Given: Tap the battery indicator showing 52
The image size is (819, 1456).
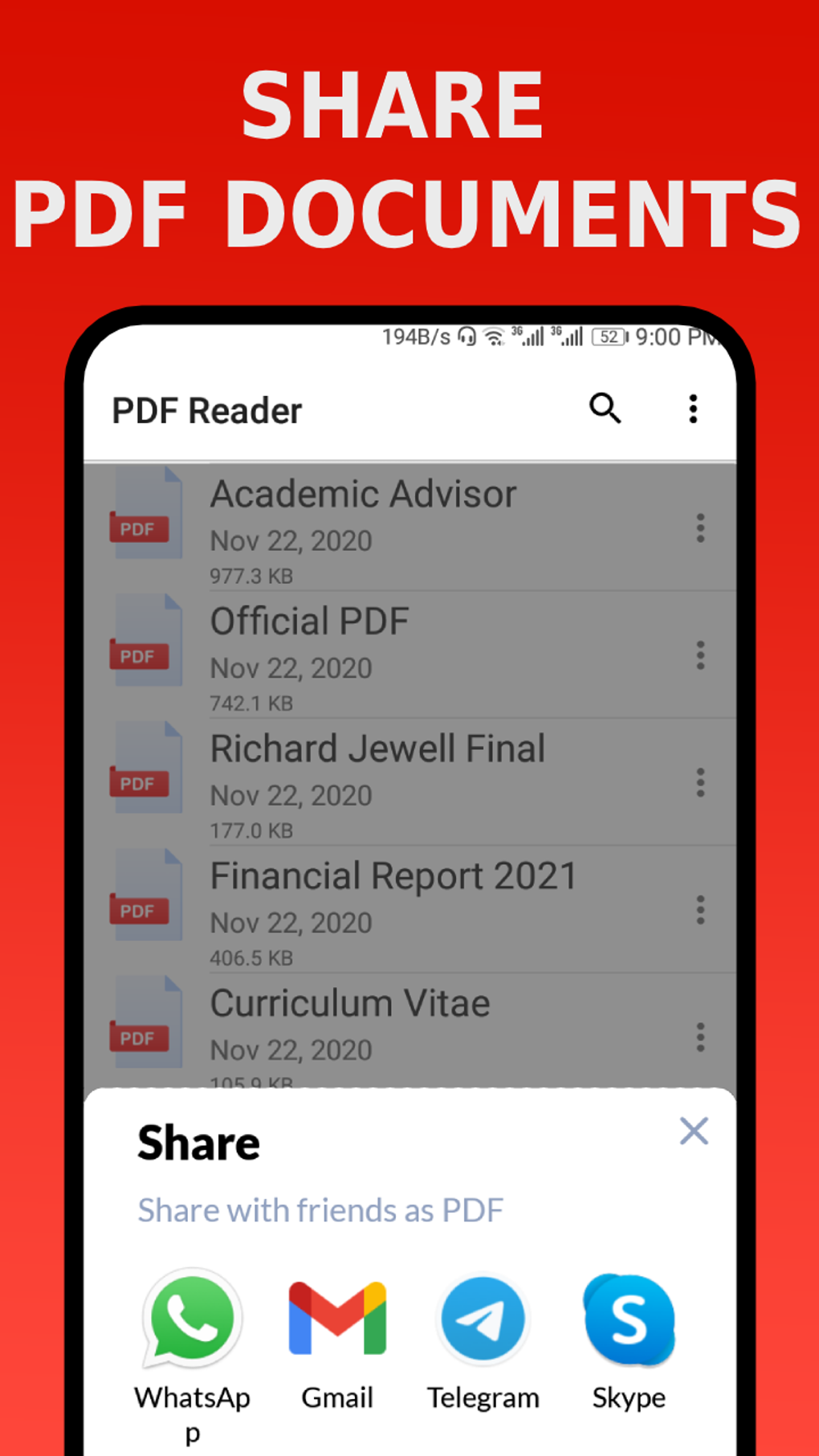Looking at the screenshot, I should click(609, 336).
